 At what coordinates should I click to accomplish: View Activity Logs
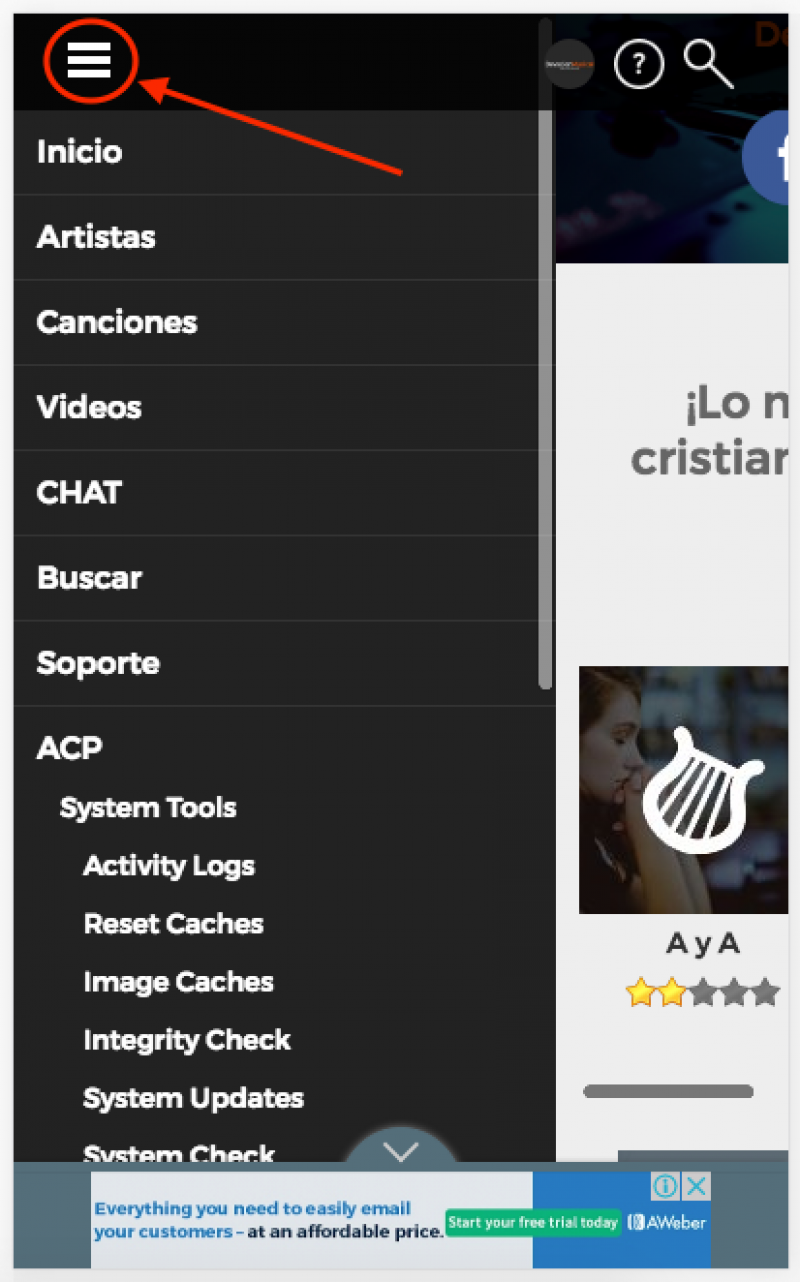click(169, 866)
